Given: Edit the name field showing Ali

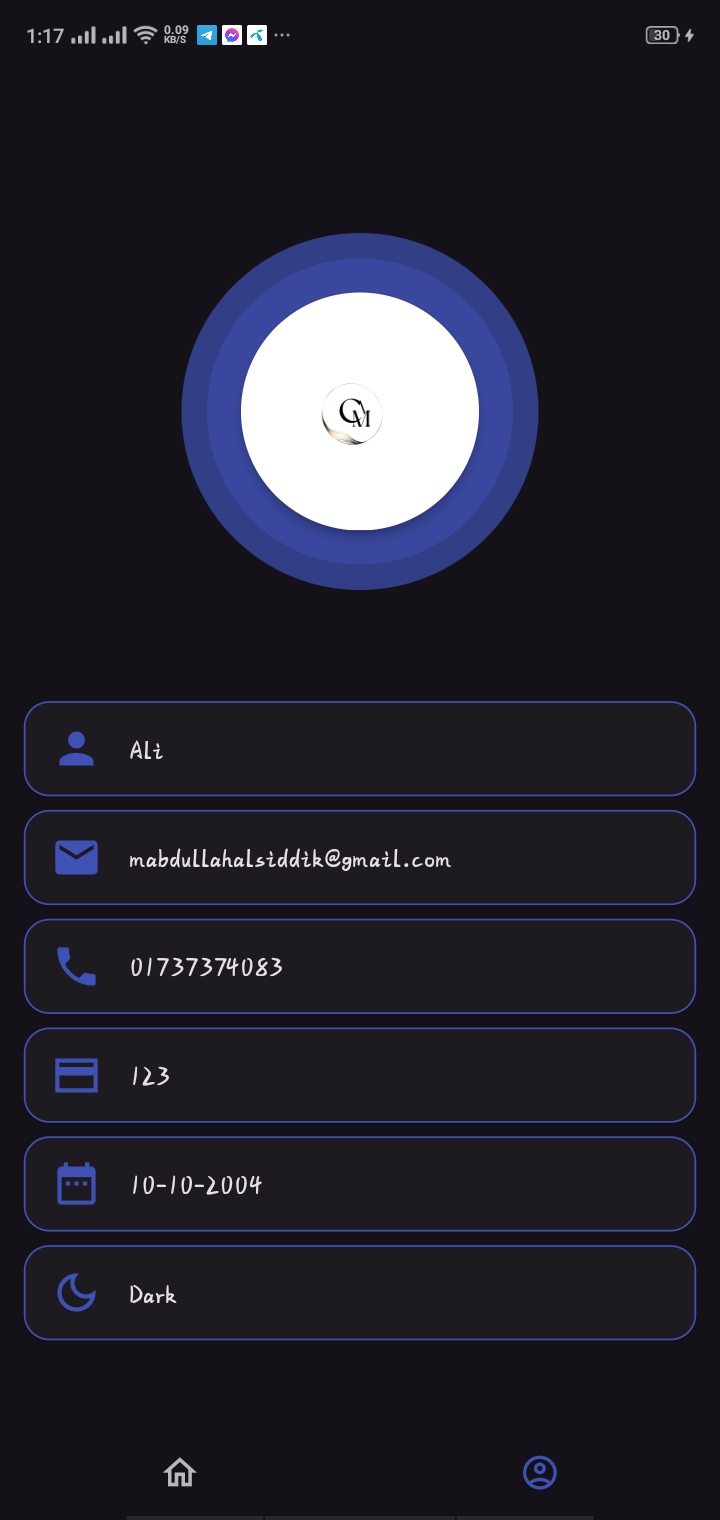Looking at the screenshot, I should pyautogui.click(x=359, y=749).
